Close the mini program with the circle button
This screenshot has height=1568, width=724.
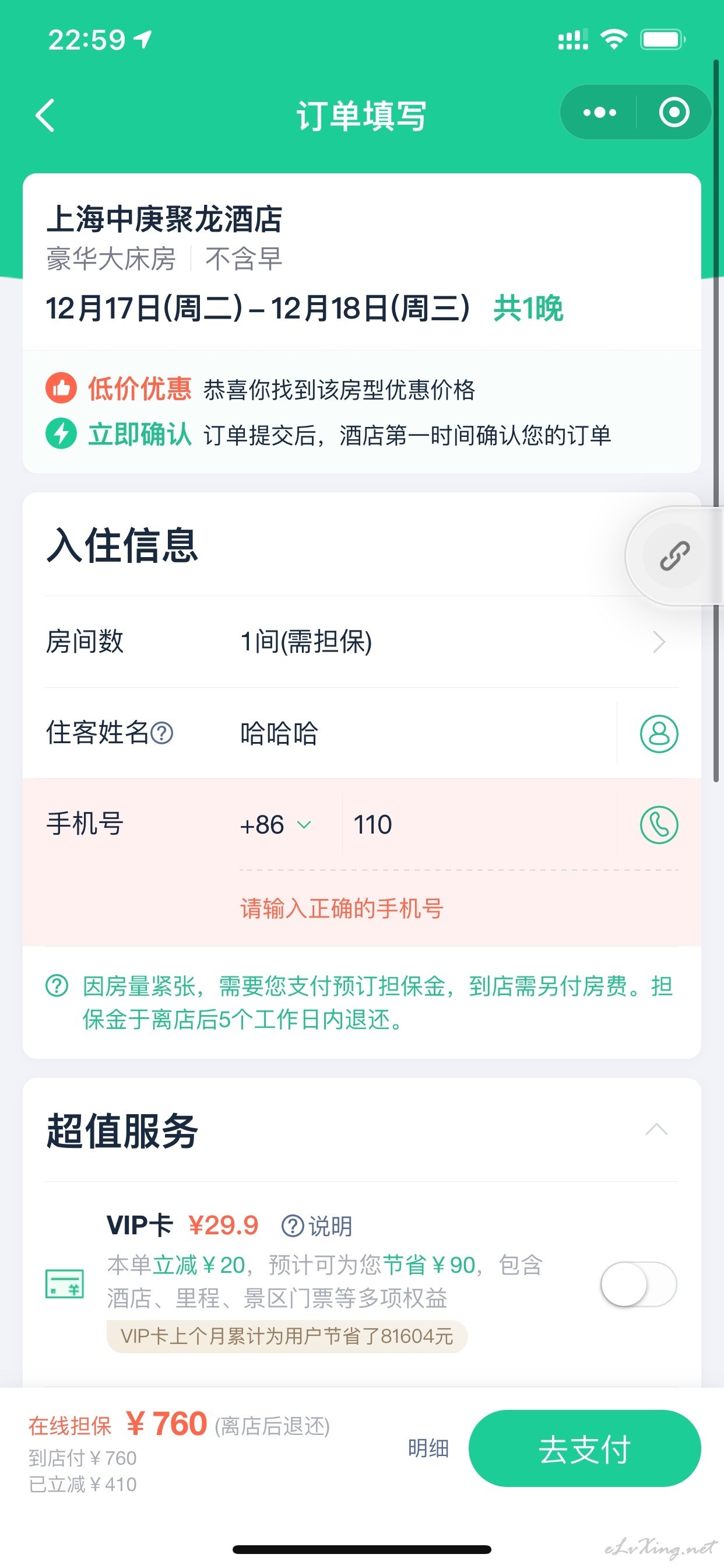674,113
